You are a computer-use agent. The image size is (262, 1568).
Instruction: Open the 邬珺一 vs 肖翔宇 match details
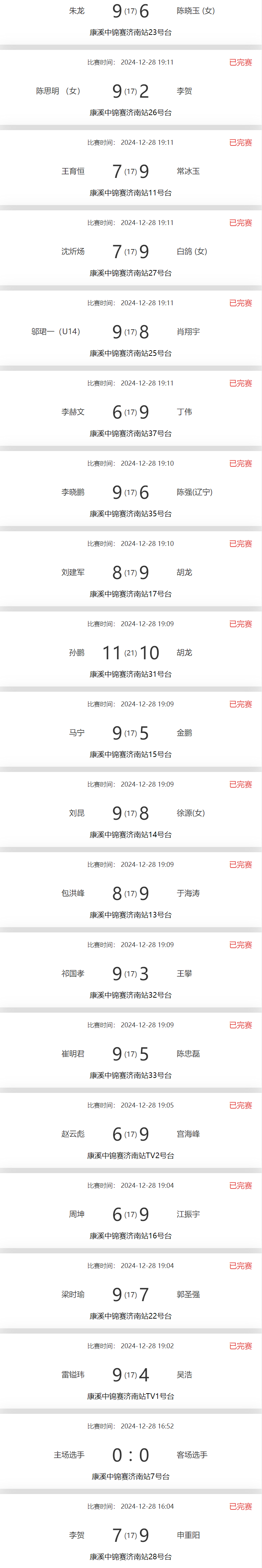[130, 332]
